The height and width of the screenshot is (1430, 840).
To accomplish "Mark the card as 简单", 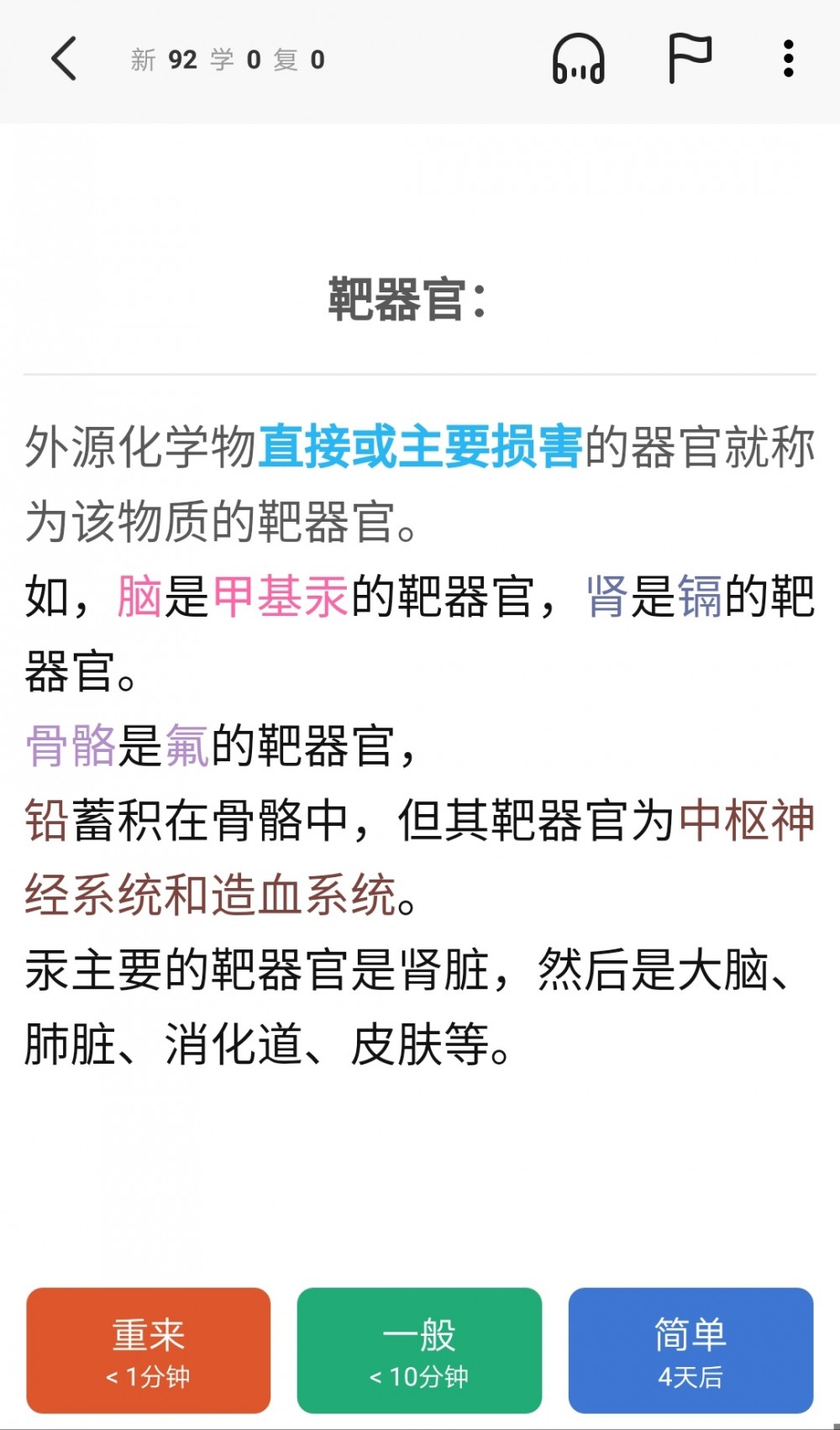I will (x=690, y=1350).
